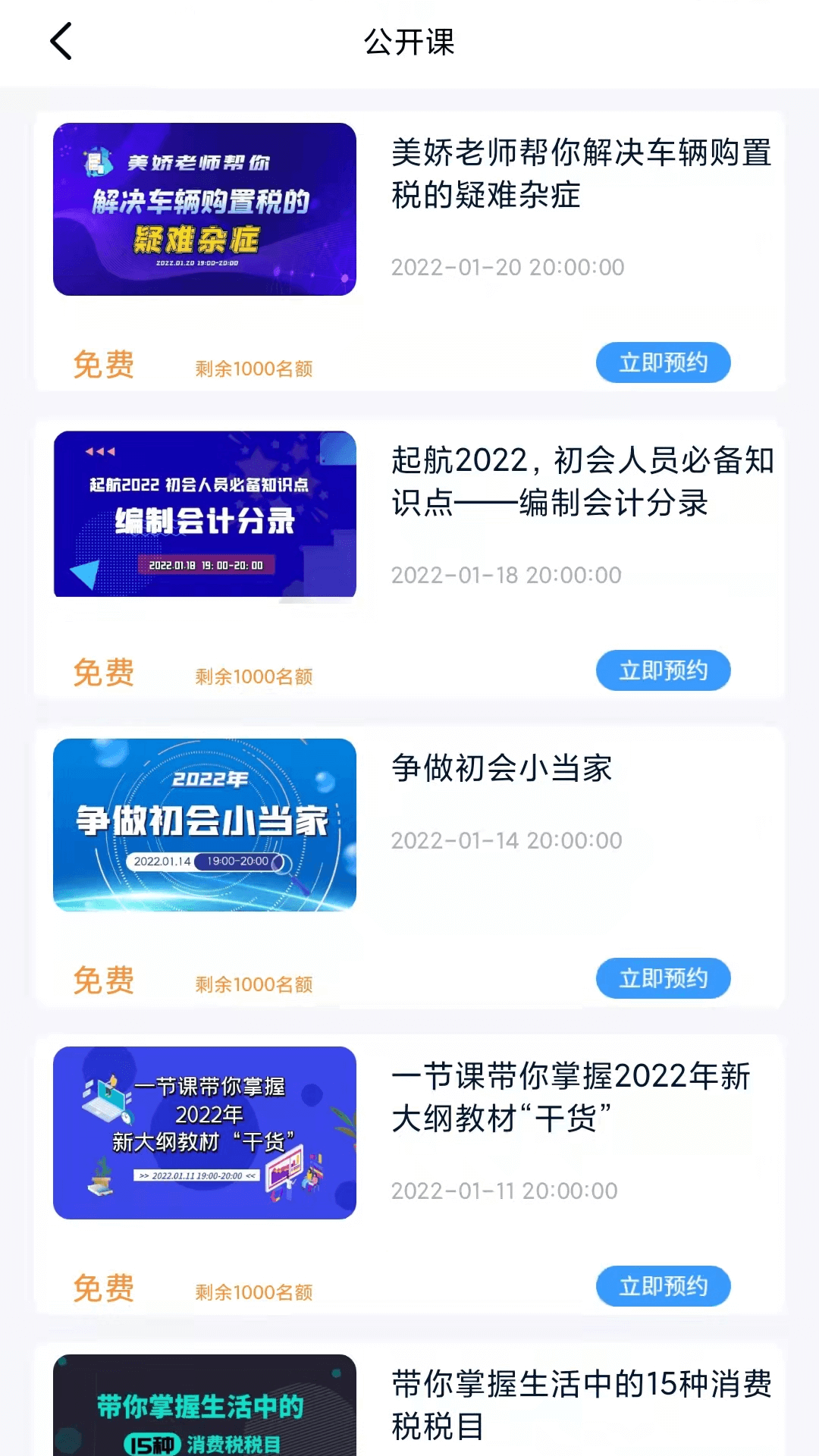Reserve the 2022年新大纲教材 course

(x=663, y=1286)
